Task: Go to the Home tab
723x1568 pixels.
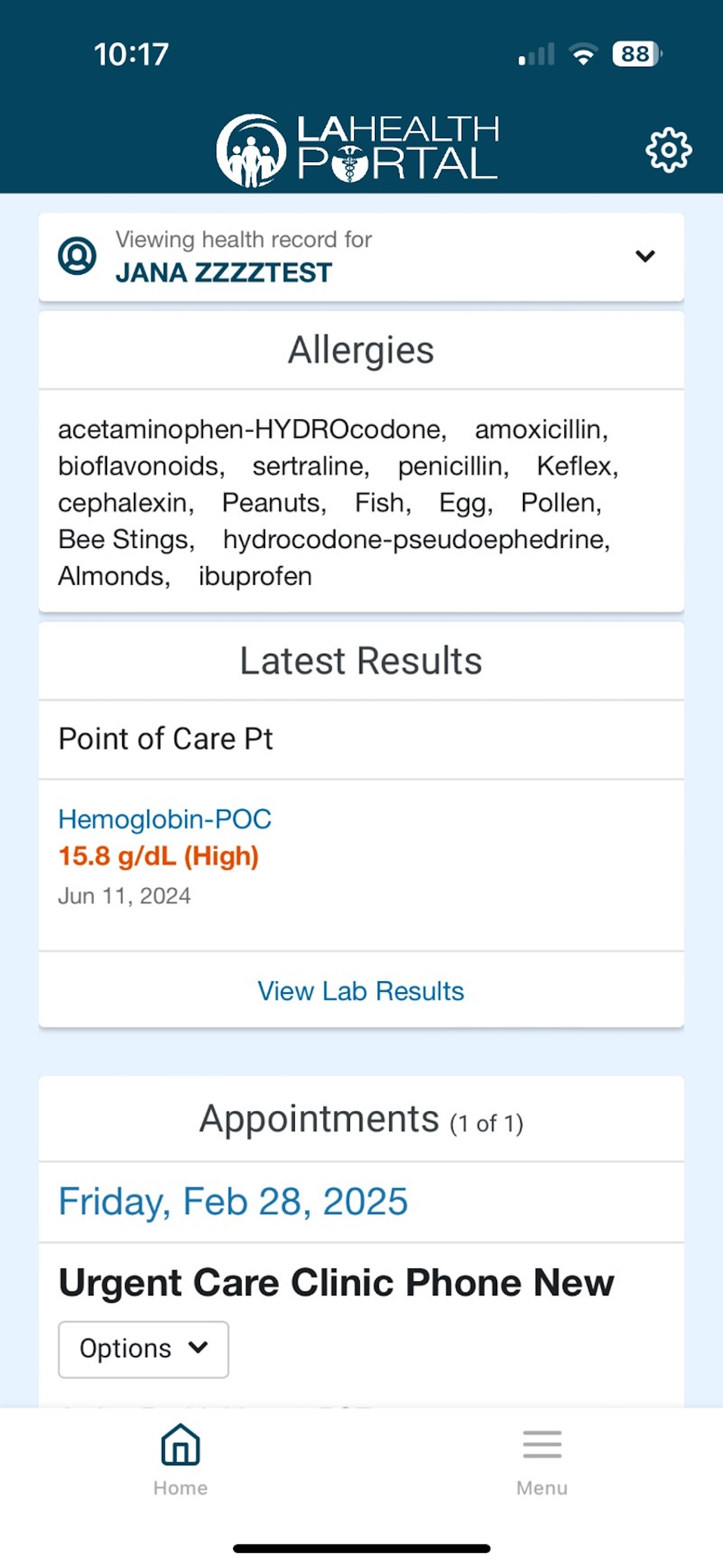Action: tap(180, 1460)
